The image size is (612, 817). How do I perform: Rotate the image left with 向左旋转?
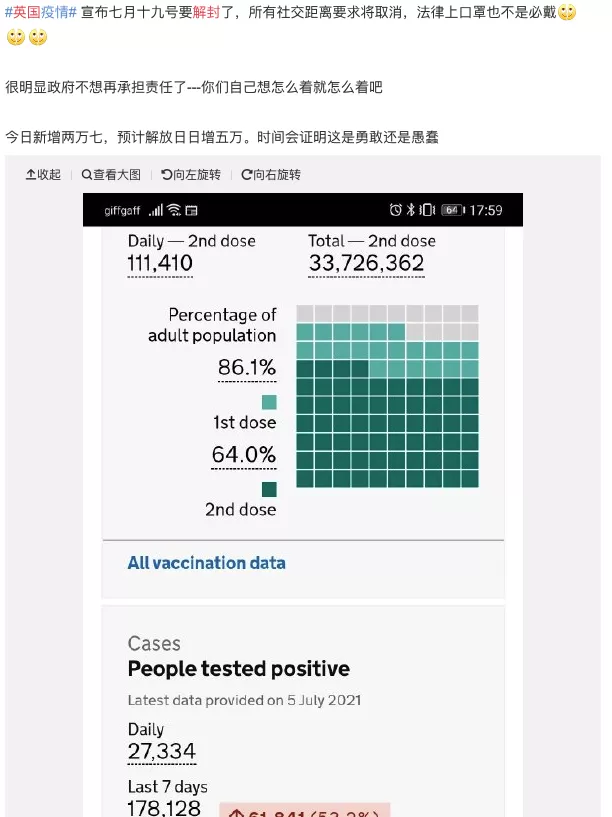point(191,175)
